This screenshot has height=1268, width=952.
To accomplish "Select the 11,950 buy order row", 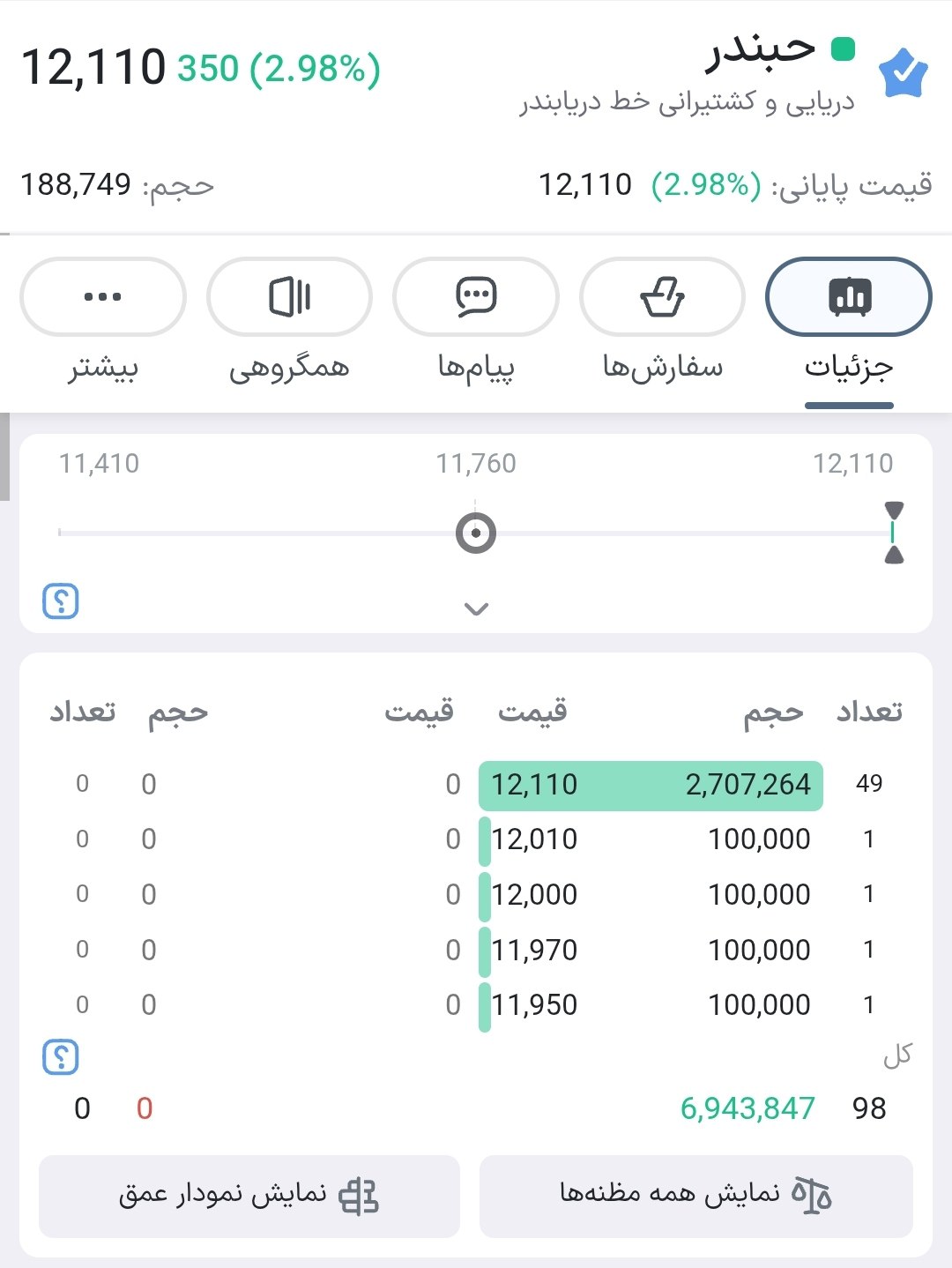I will coord(651,1005).
